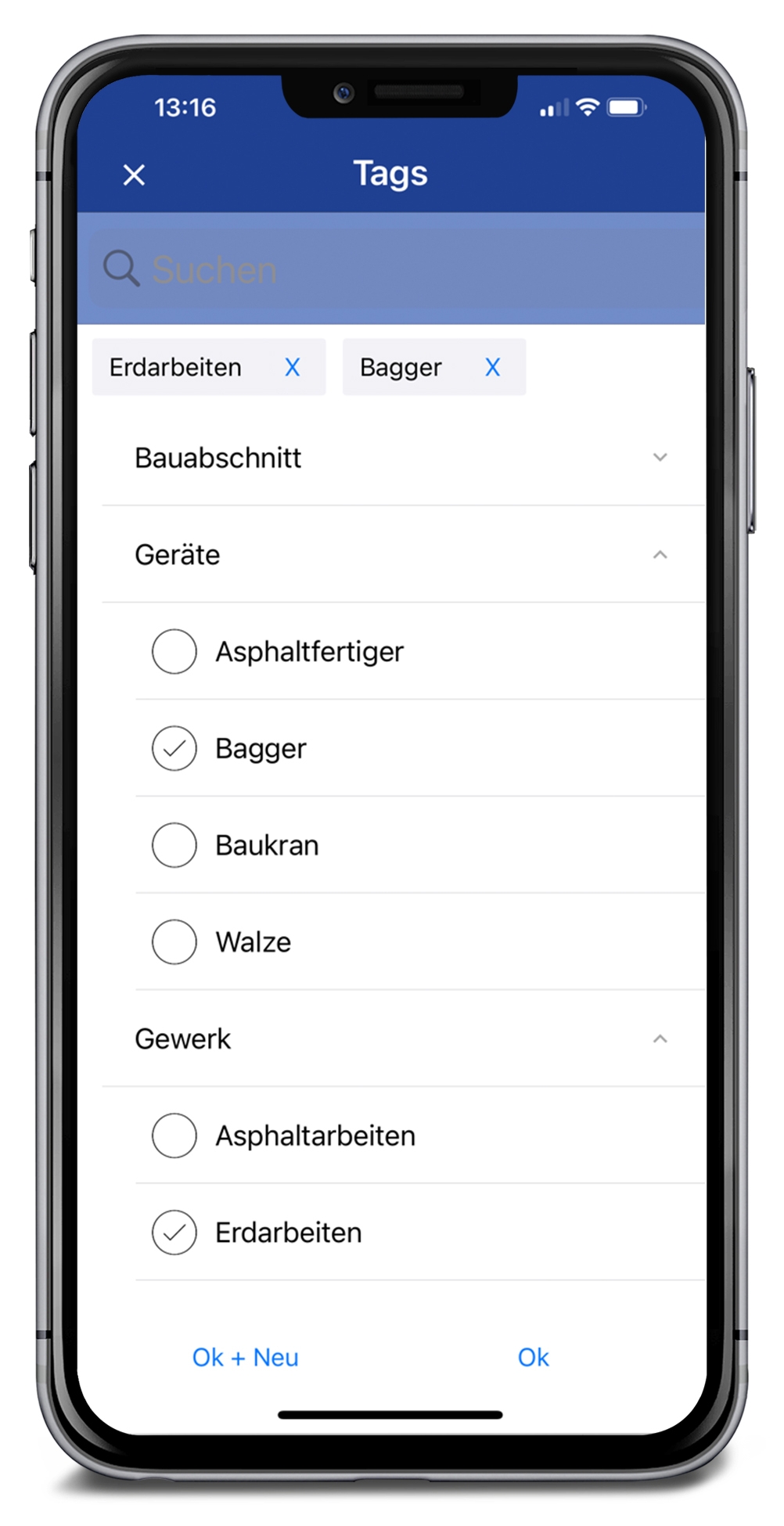Select the Asphaltarbeiten tag

pyautogui.click(x=174, y=1136)
